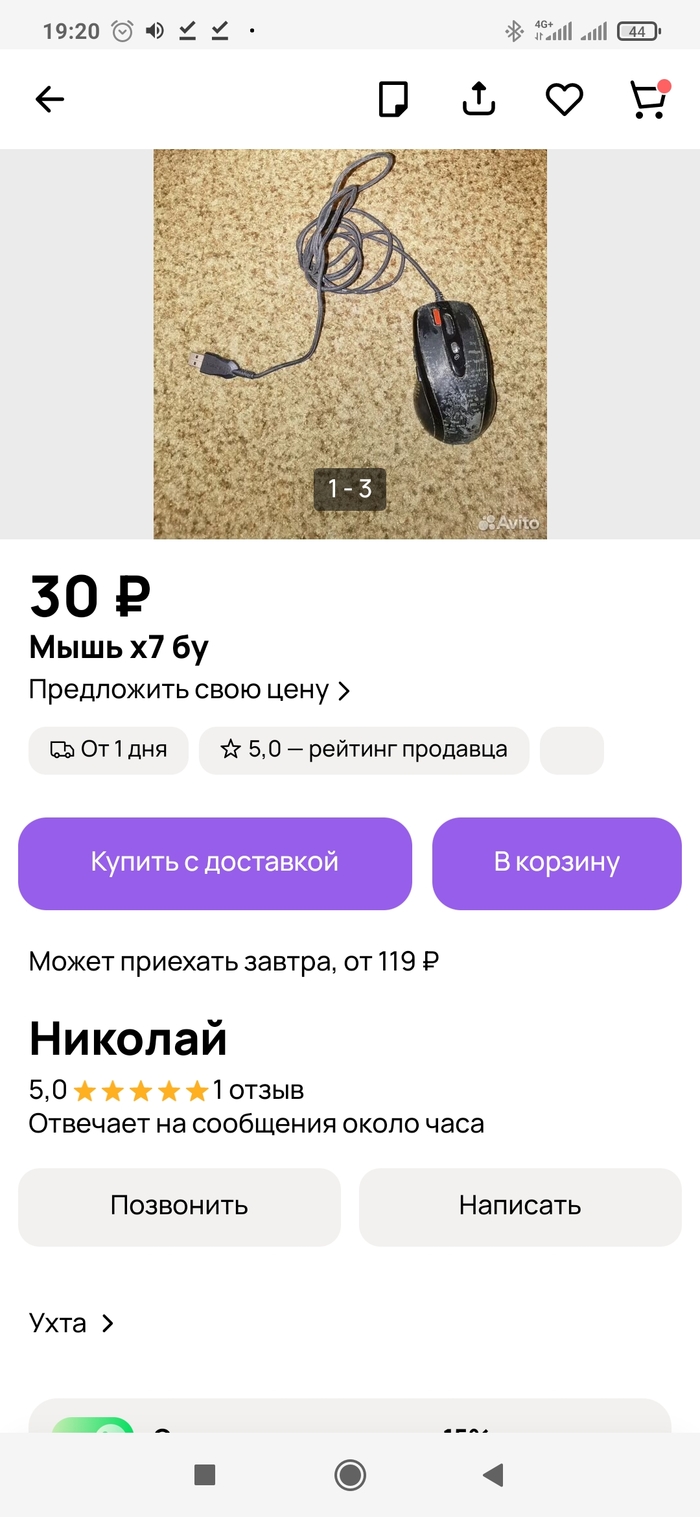The height and width of the screenshot is (1517, 700).
Task: Open the shopping cart
Action: coord(648,99)
